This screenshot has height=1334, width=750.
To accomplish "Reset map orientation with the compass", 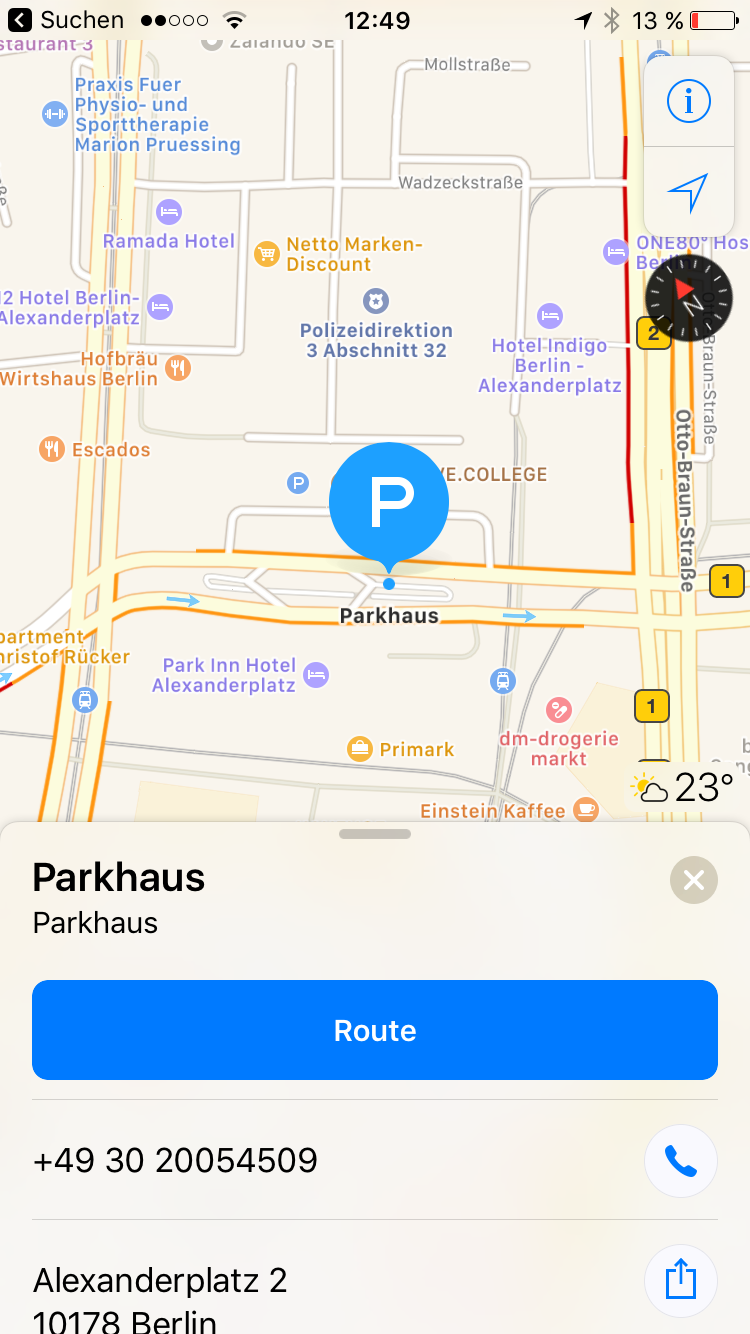I will pyautogui.click(x=689, y=298).
